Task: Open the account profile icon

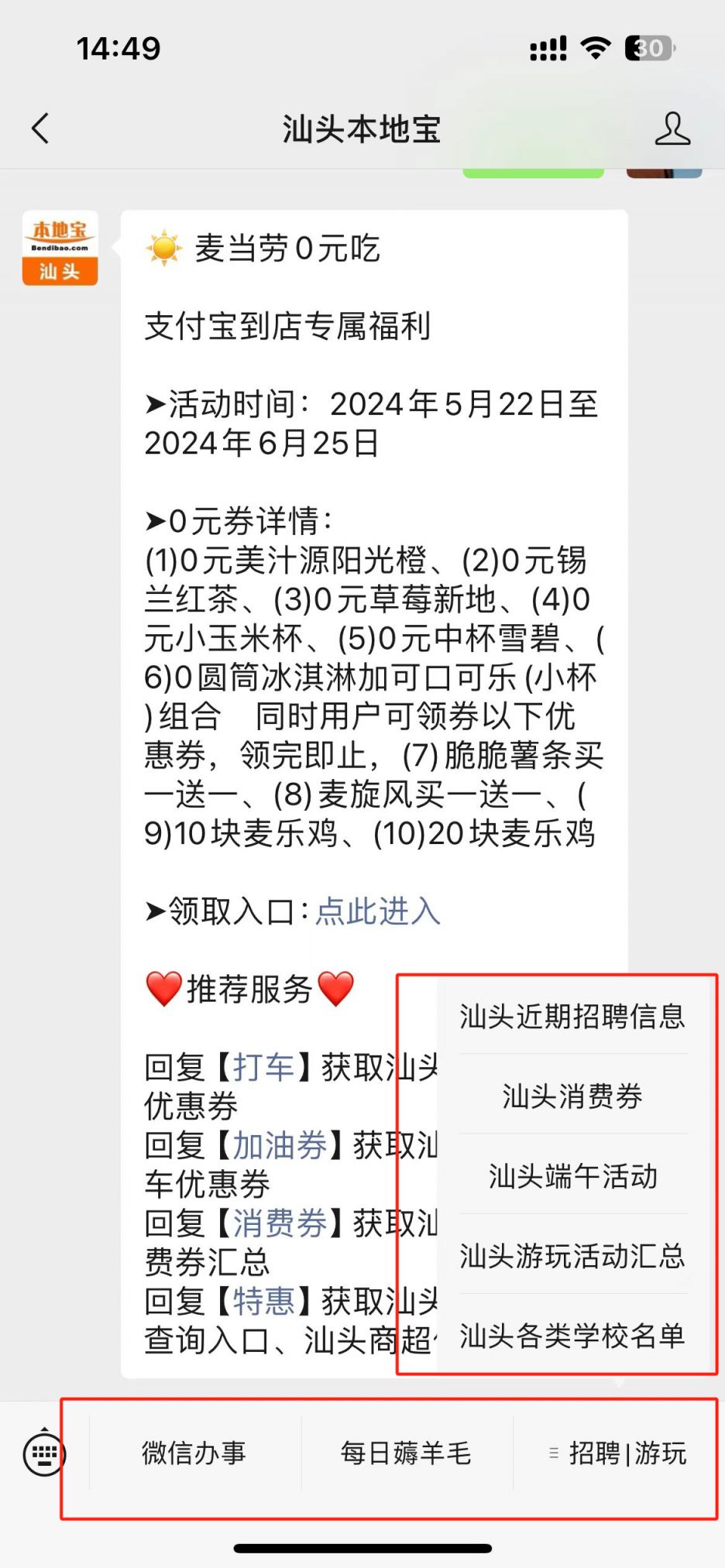Action: click(x=672, y=129)
